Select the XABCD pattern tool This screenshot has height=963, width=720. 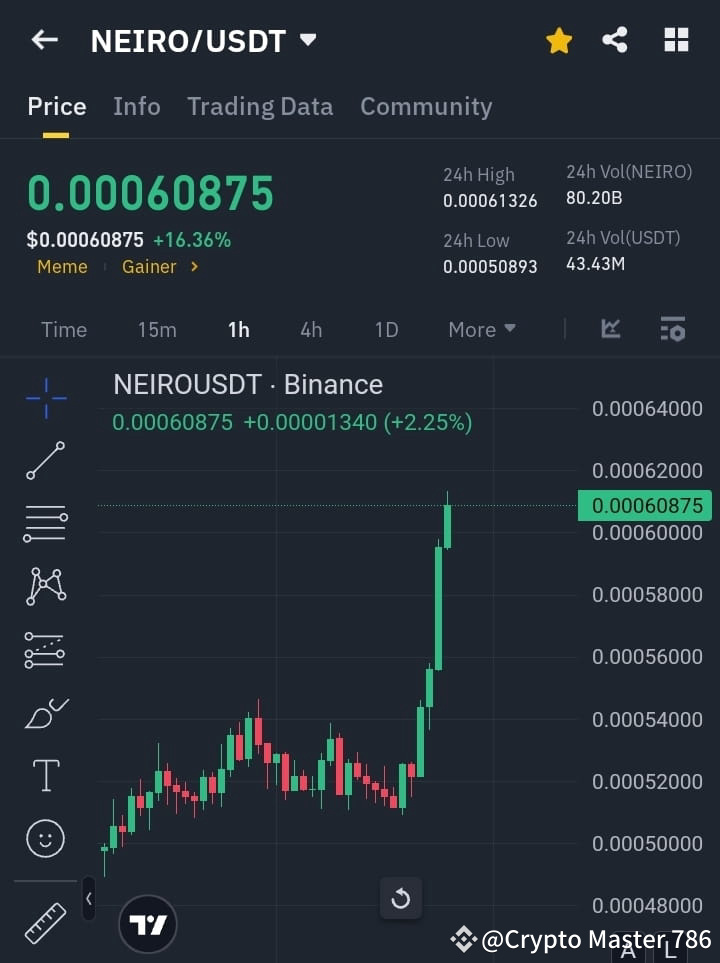45,587
